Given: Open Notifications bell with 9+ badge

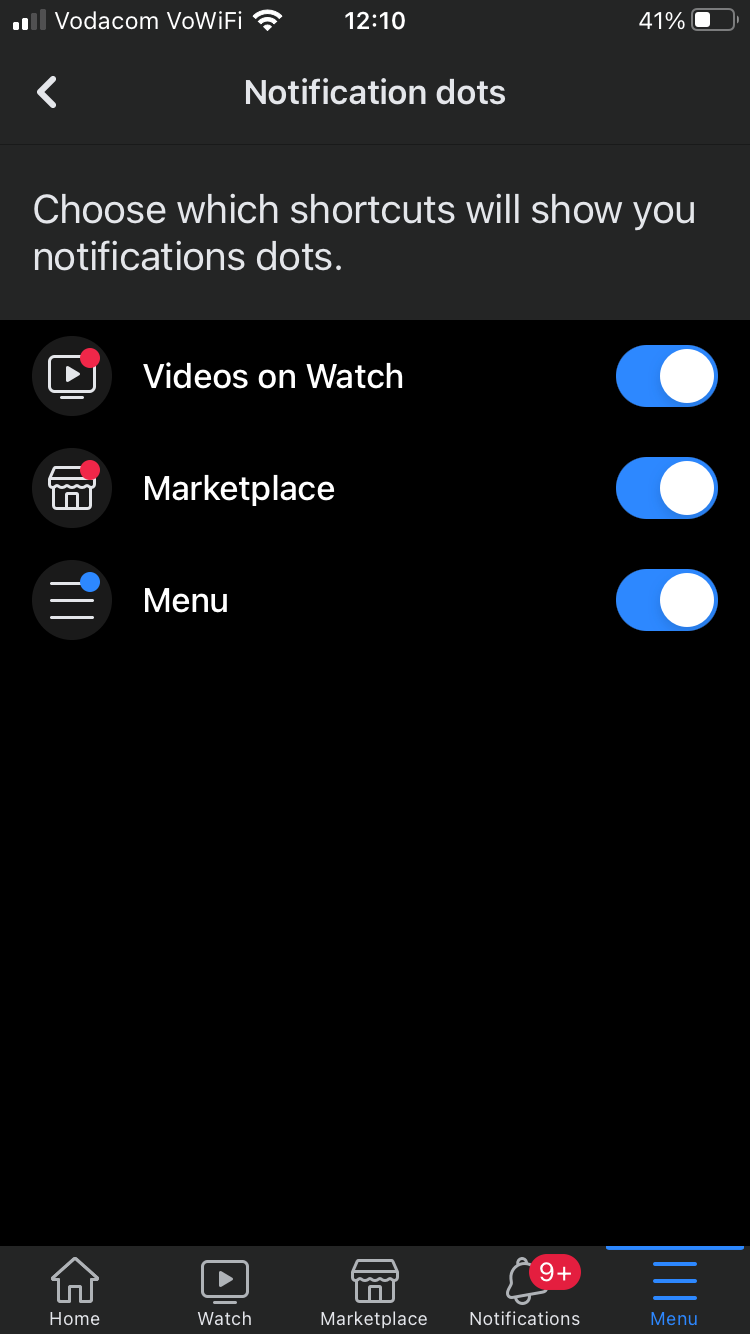Looking at the screenshot, I should click(524, 1282).
